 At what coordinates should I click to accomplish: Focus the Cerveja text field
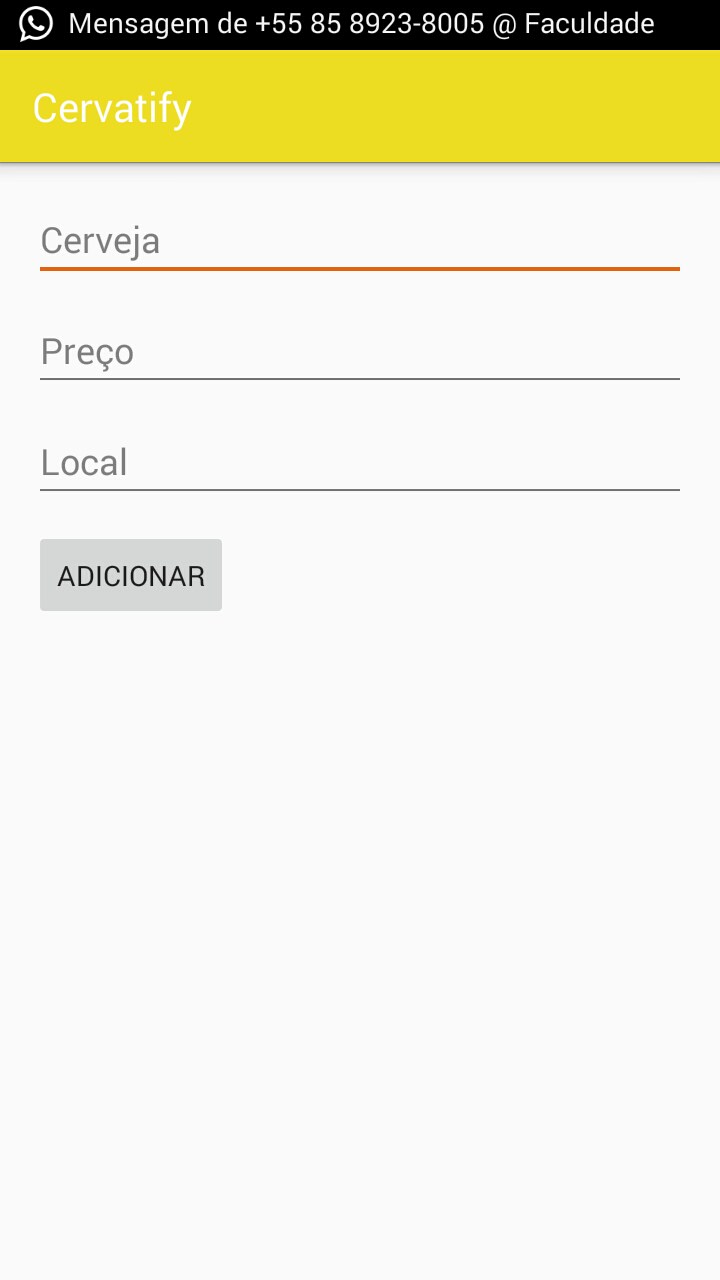(x=360, y=242)
